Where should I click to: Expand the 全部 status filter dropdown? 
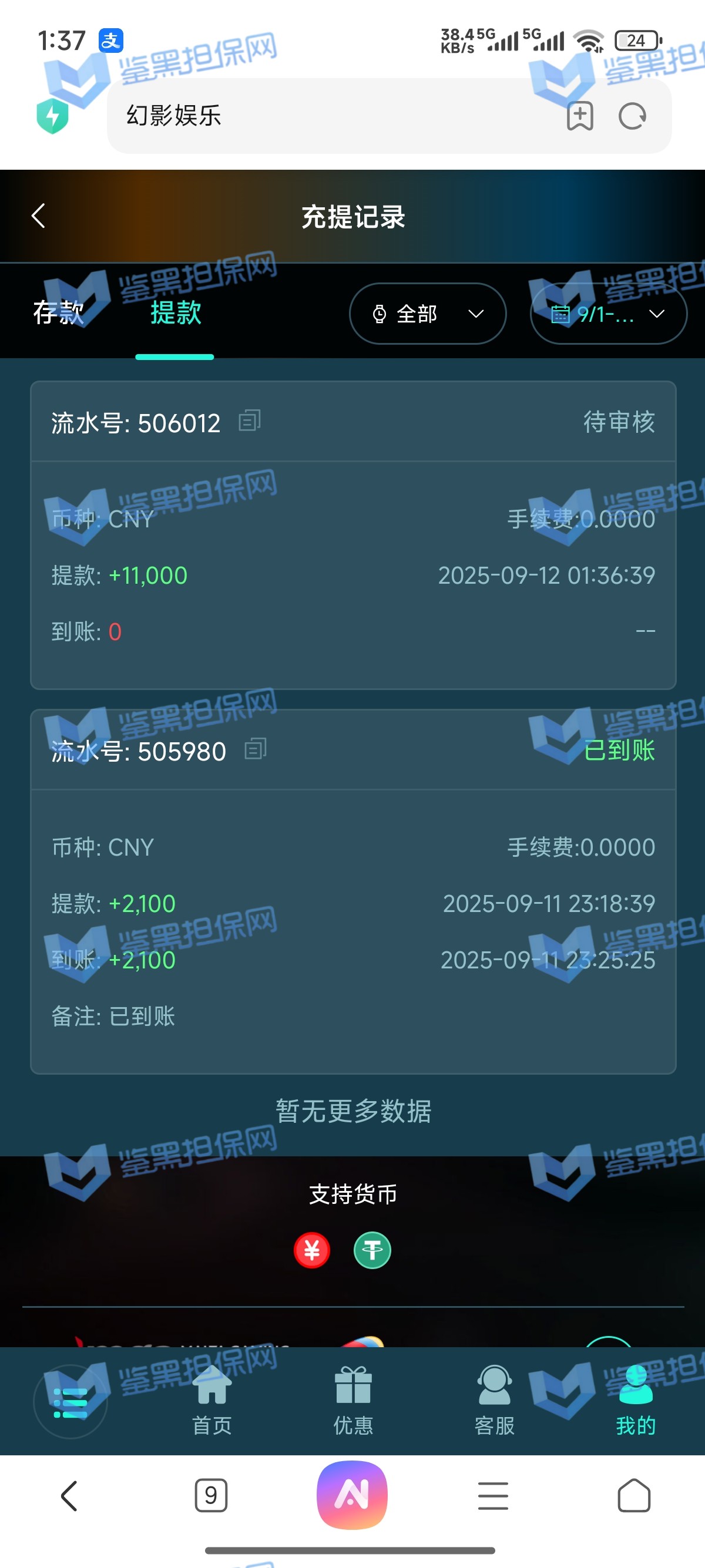pyautogui.click(x=427, y=314)
